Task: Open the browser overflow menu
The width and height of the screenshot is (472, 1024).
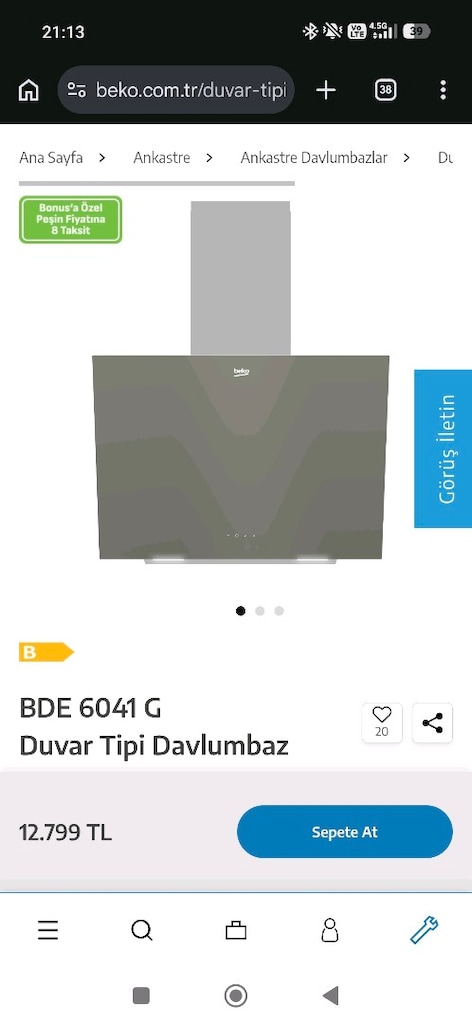Action: click(443, 90)
